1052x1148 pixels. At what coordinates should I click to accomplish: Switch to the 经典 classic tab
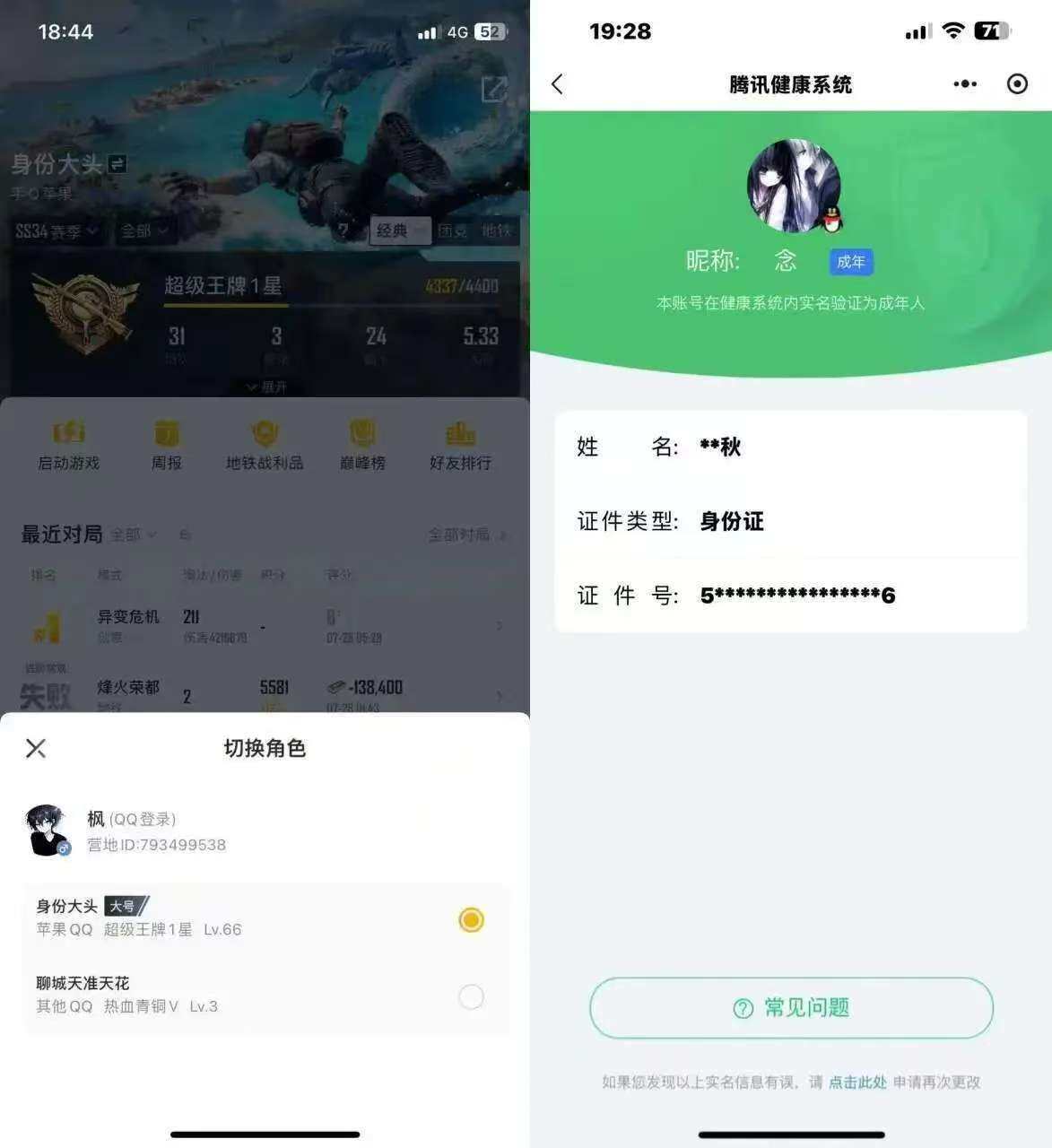point(398,231)
